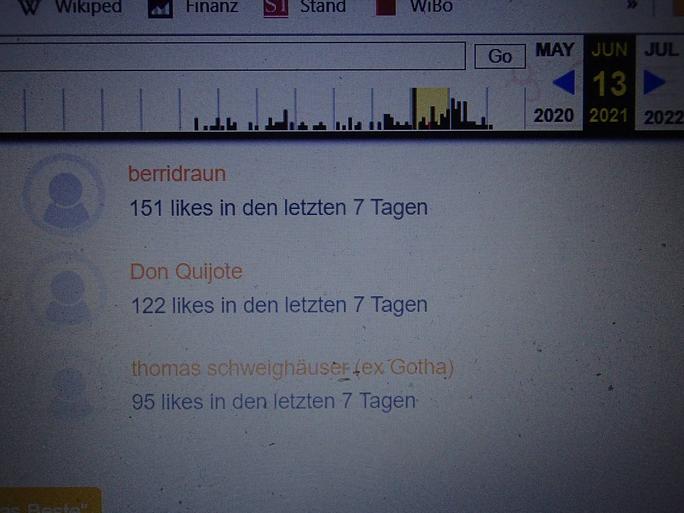Viewport: 684px width, 513px height.
Task: Open berridraun's profile
Action: click(x=177, y=174)
